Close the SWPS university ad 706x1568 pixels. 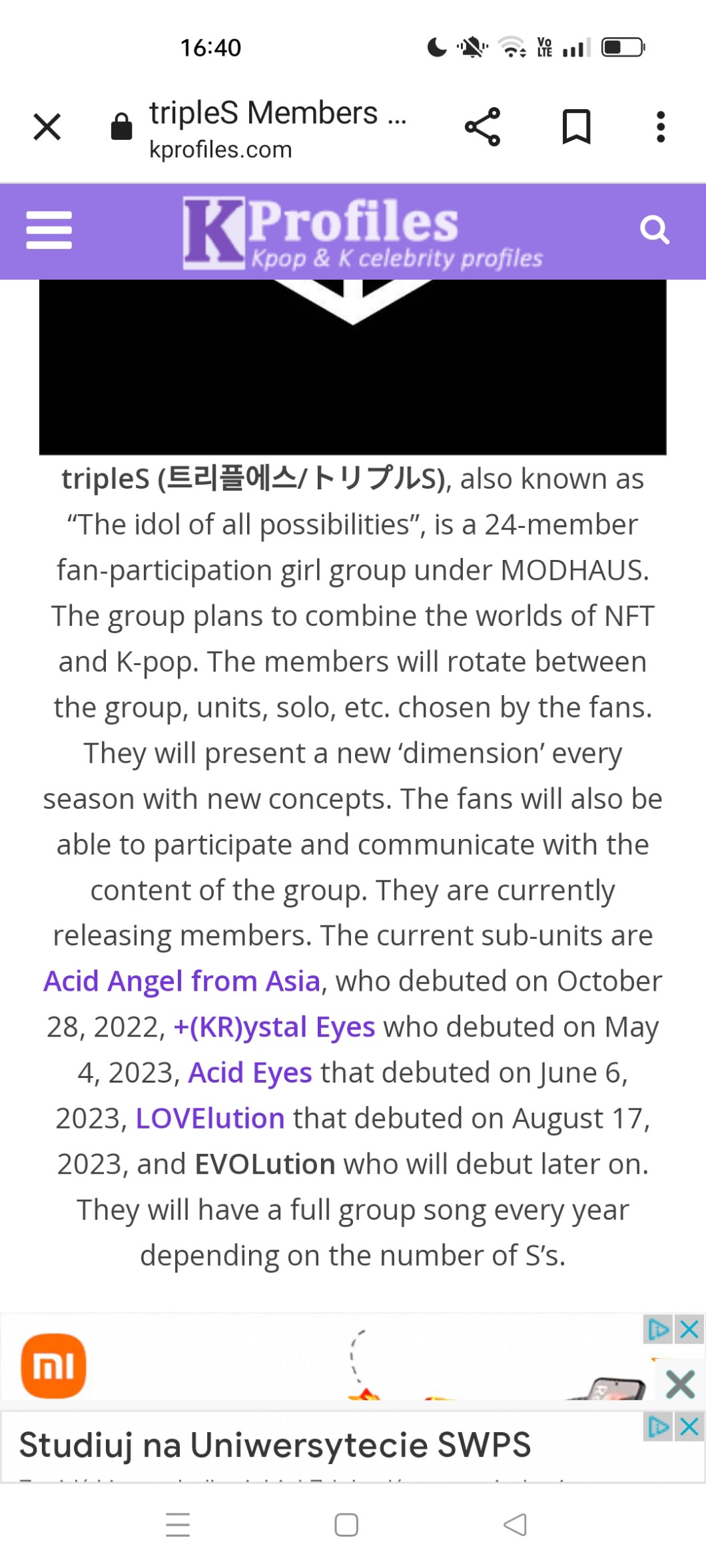pos(689,1427)
